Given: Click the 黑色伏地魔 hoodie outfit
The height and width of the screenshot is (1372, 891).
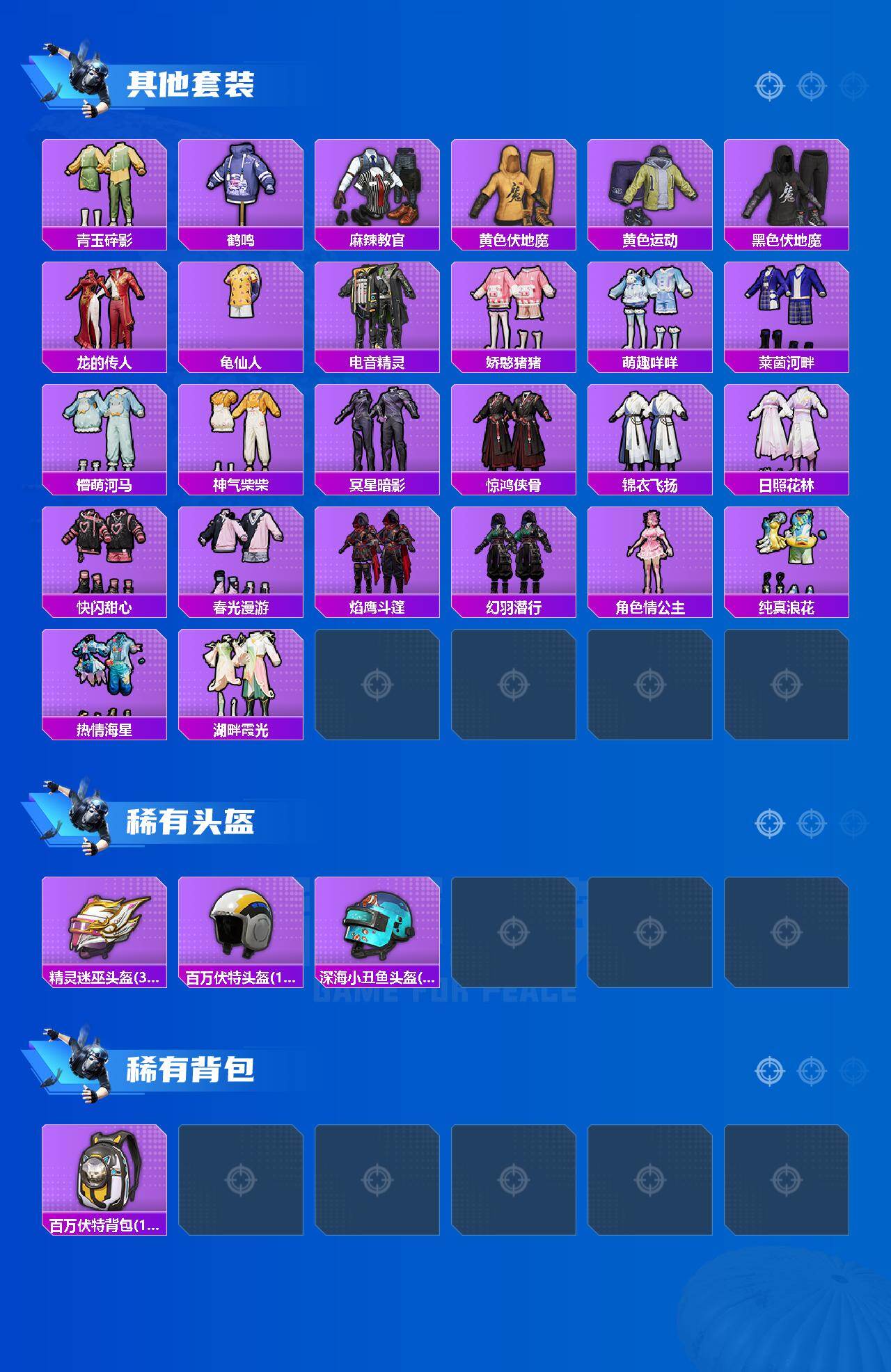Looking at the screenshot, I should 787,184.
